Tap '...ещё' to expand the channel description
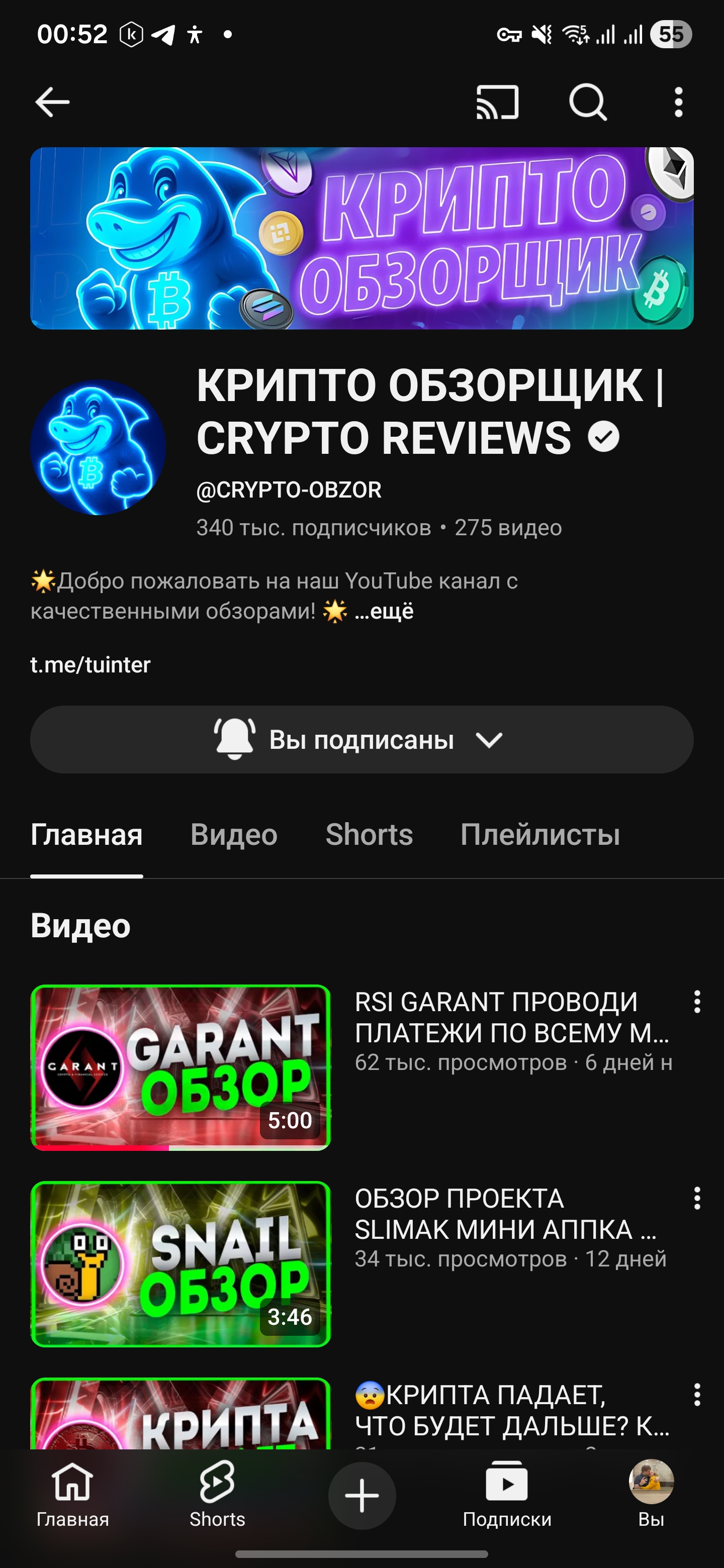 click(384, 611)
